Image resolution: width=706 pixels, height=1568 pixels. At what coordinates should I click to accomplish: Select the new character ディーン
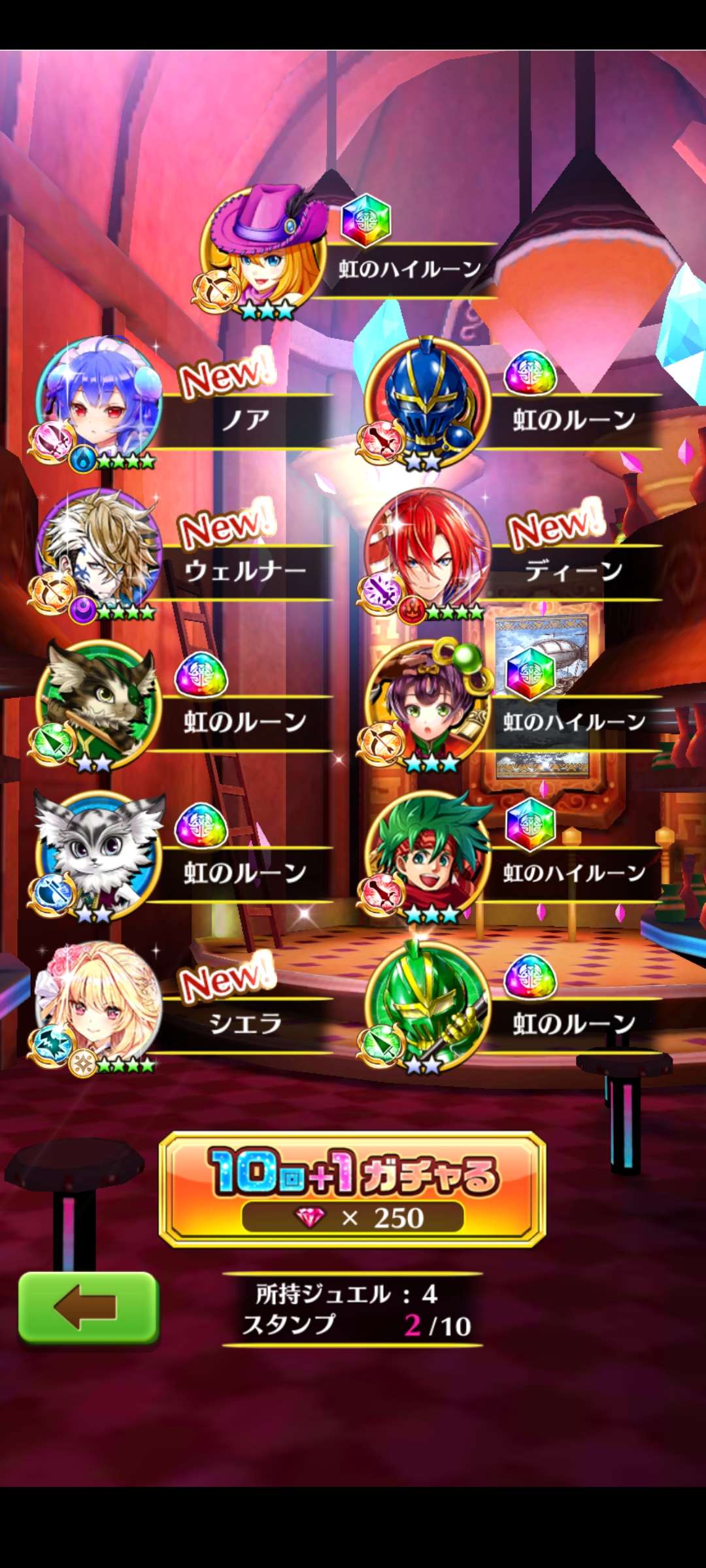point(428,552)
